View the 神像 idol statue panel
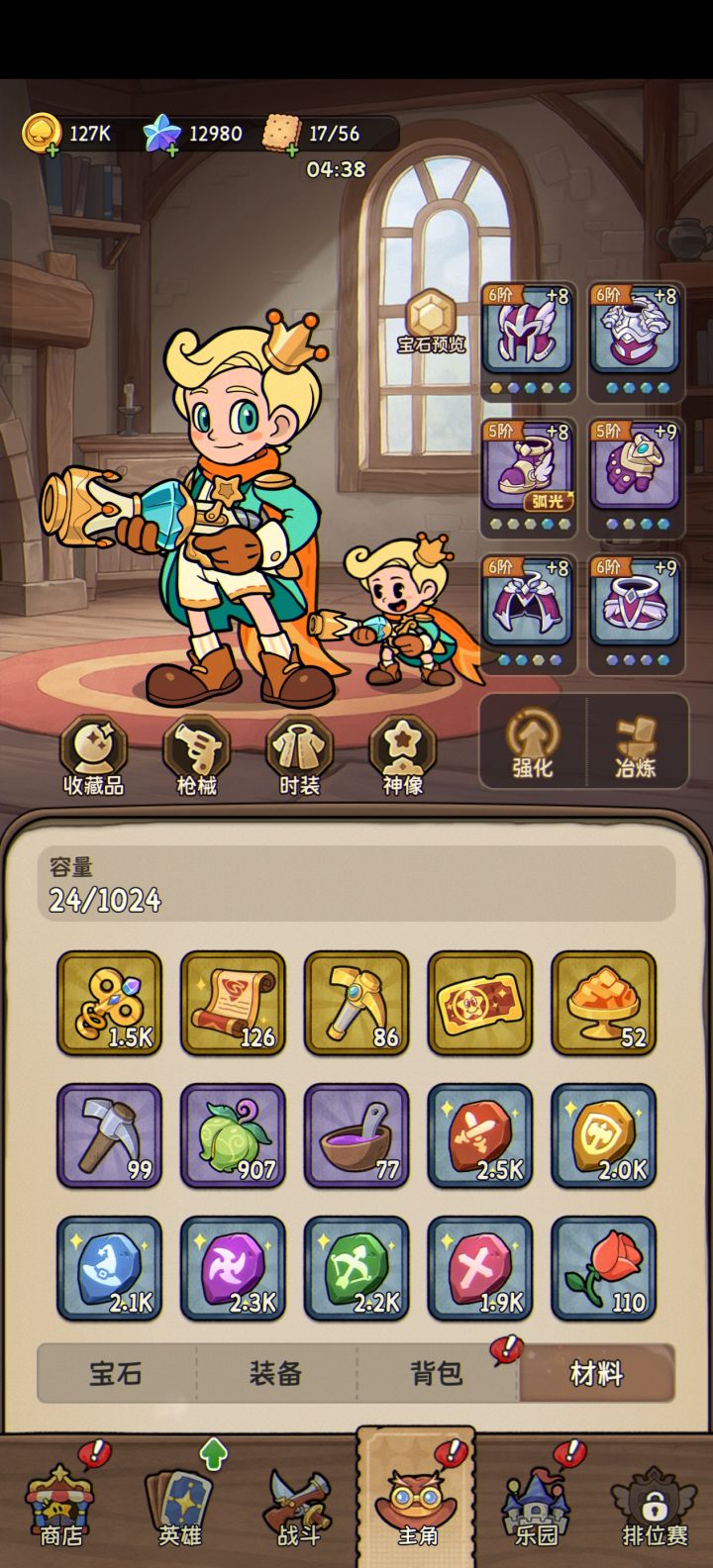 [397, 755]
